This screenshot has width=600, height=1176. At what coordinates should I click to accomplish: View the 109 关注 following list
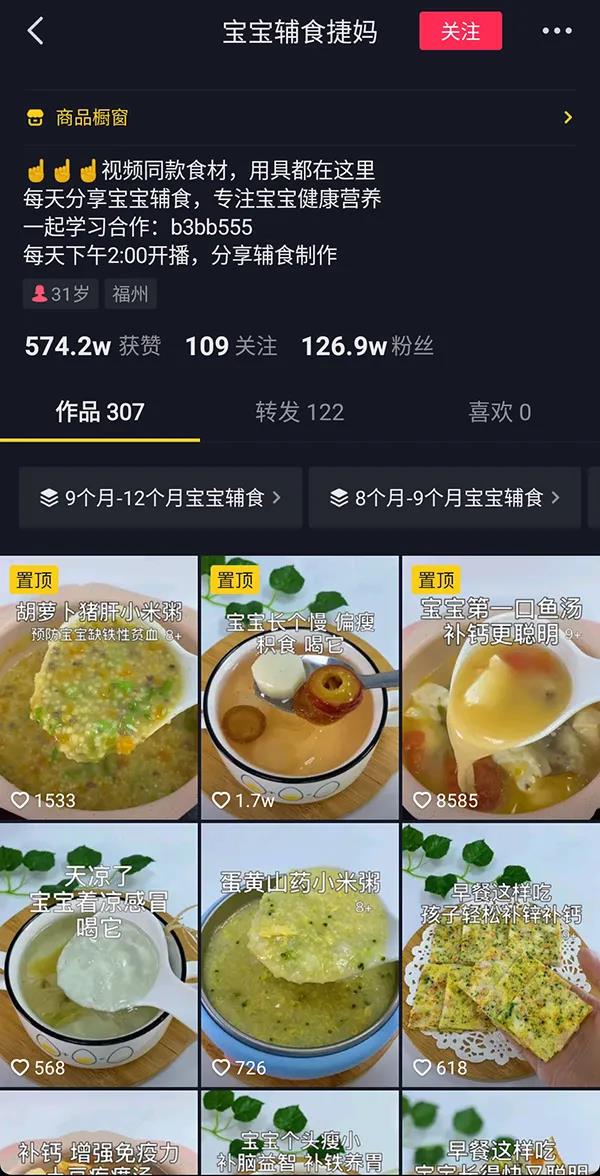click(231, 347)
